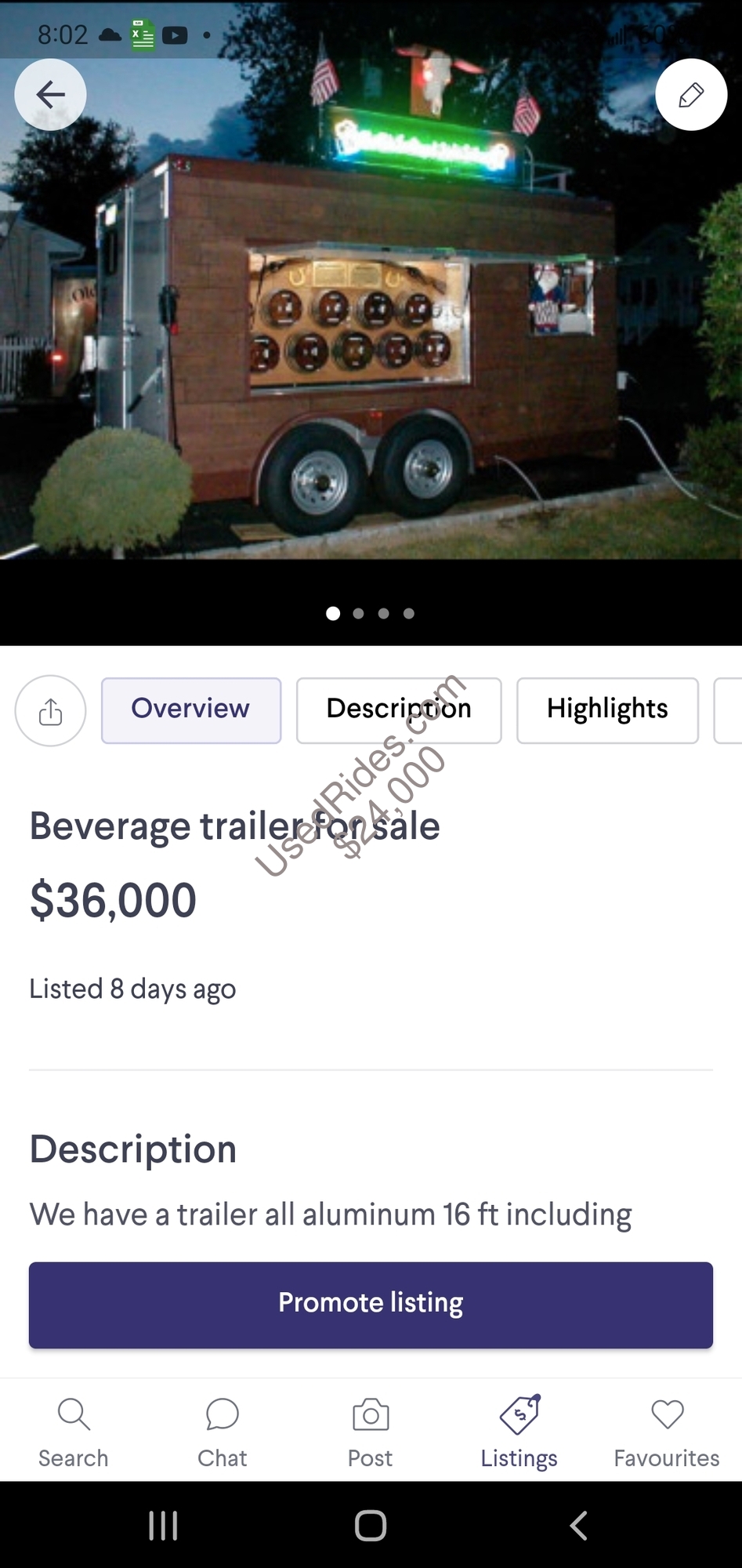Go back using the arrow icon
Viewport: 742px width, 1568px height.
(50, 95)
